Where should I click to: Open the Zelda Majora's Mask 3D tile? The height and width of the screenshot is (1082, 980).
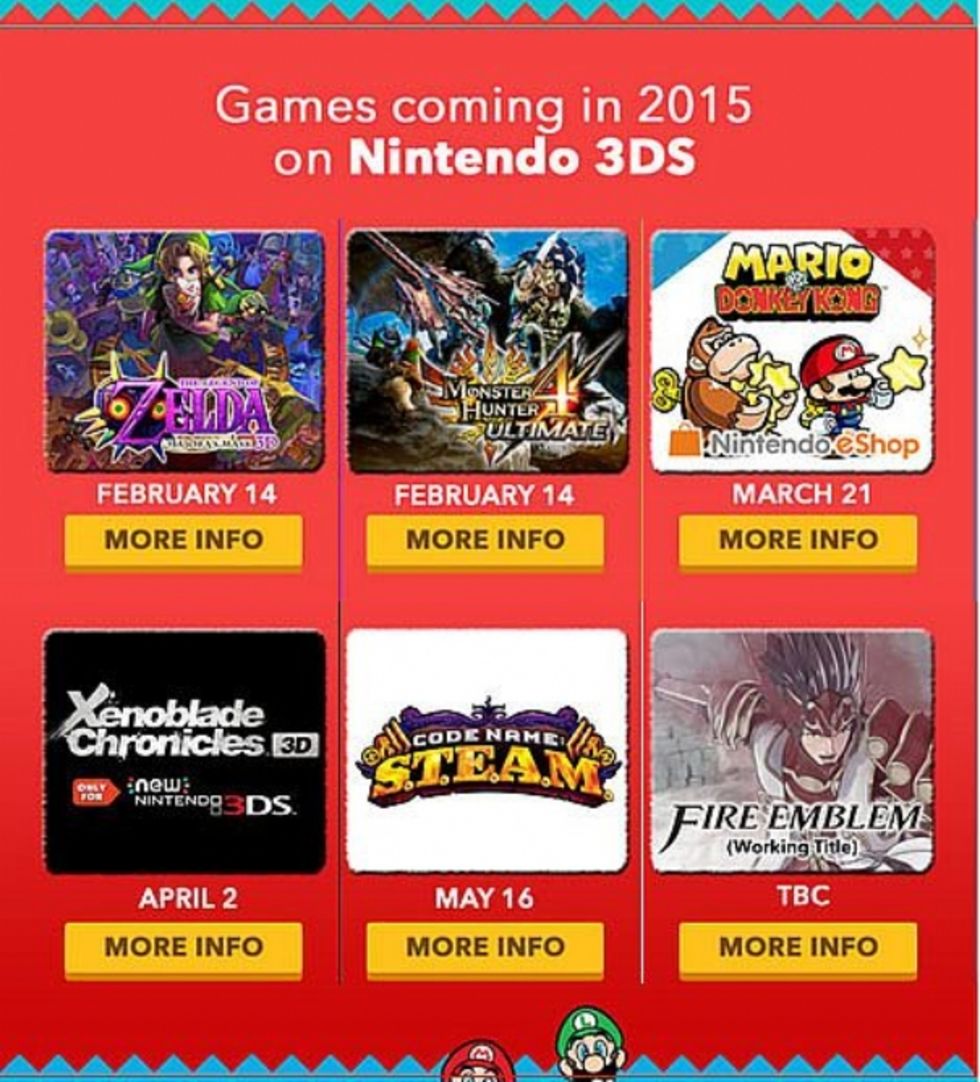click(185, 350)
